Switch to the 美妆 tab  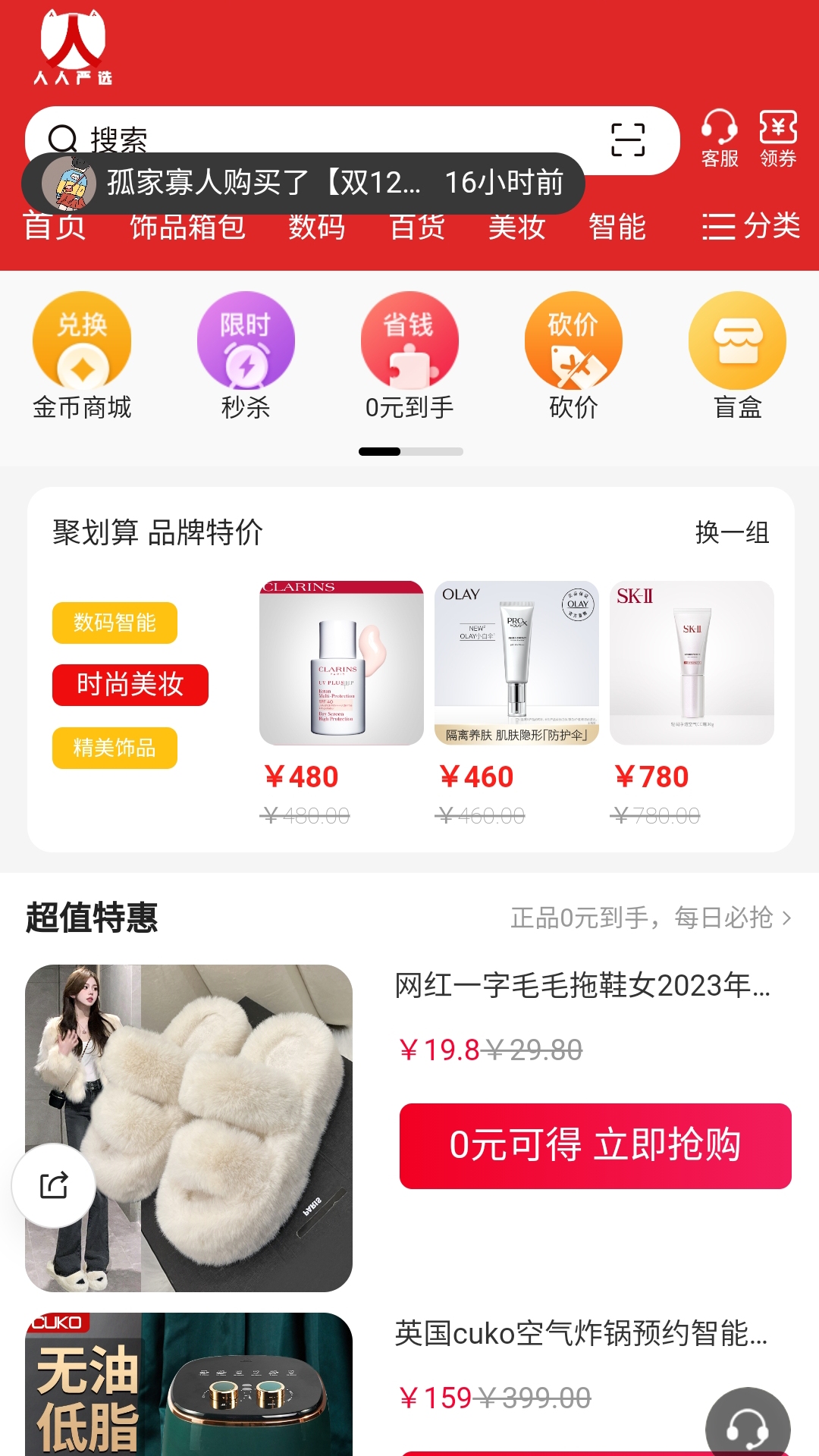517,227
